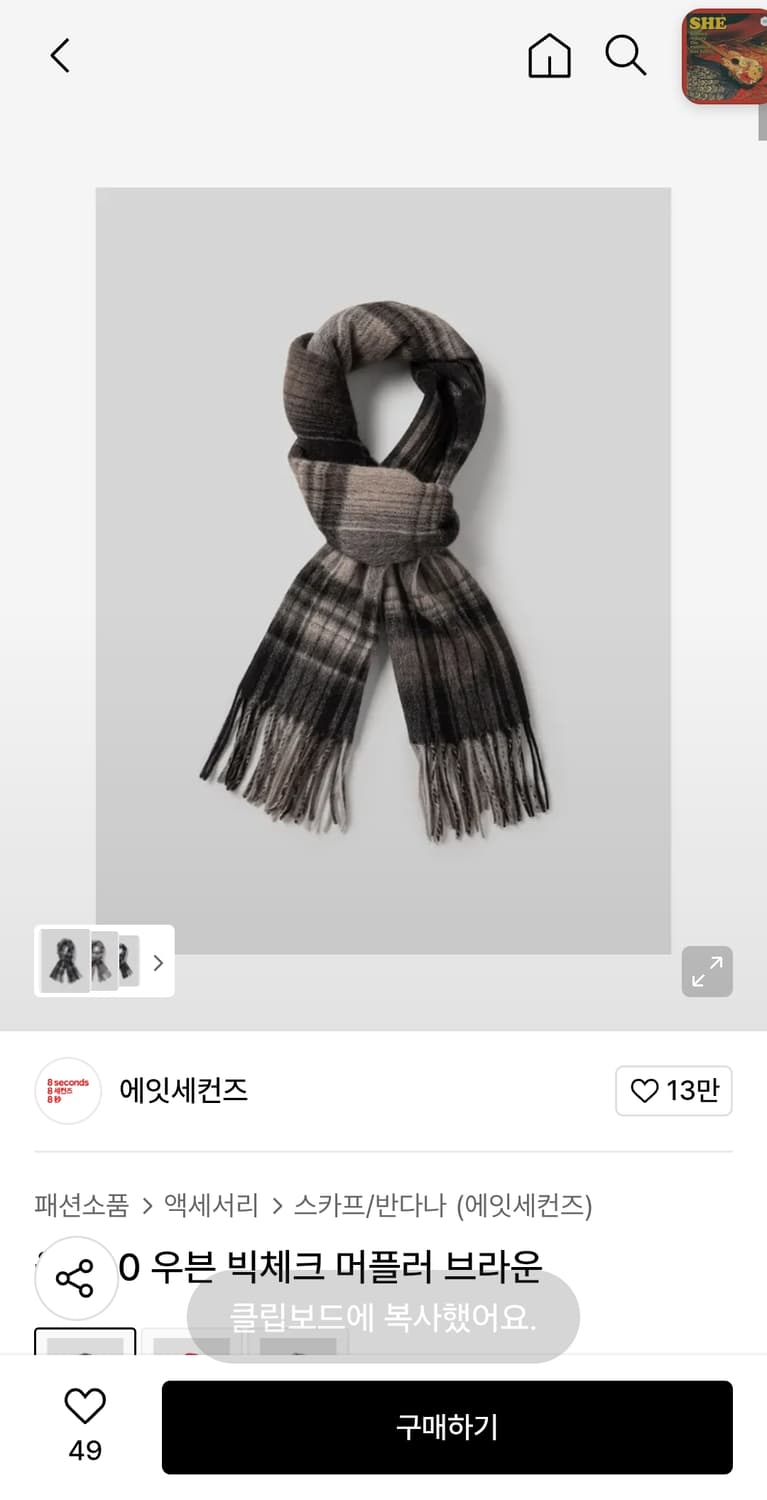Navigate back with the back arrow
This screenshot has height=1500, width=767.
pos(59,56)
